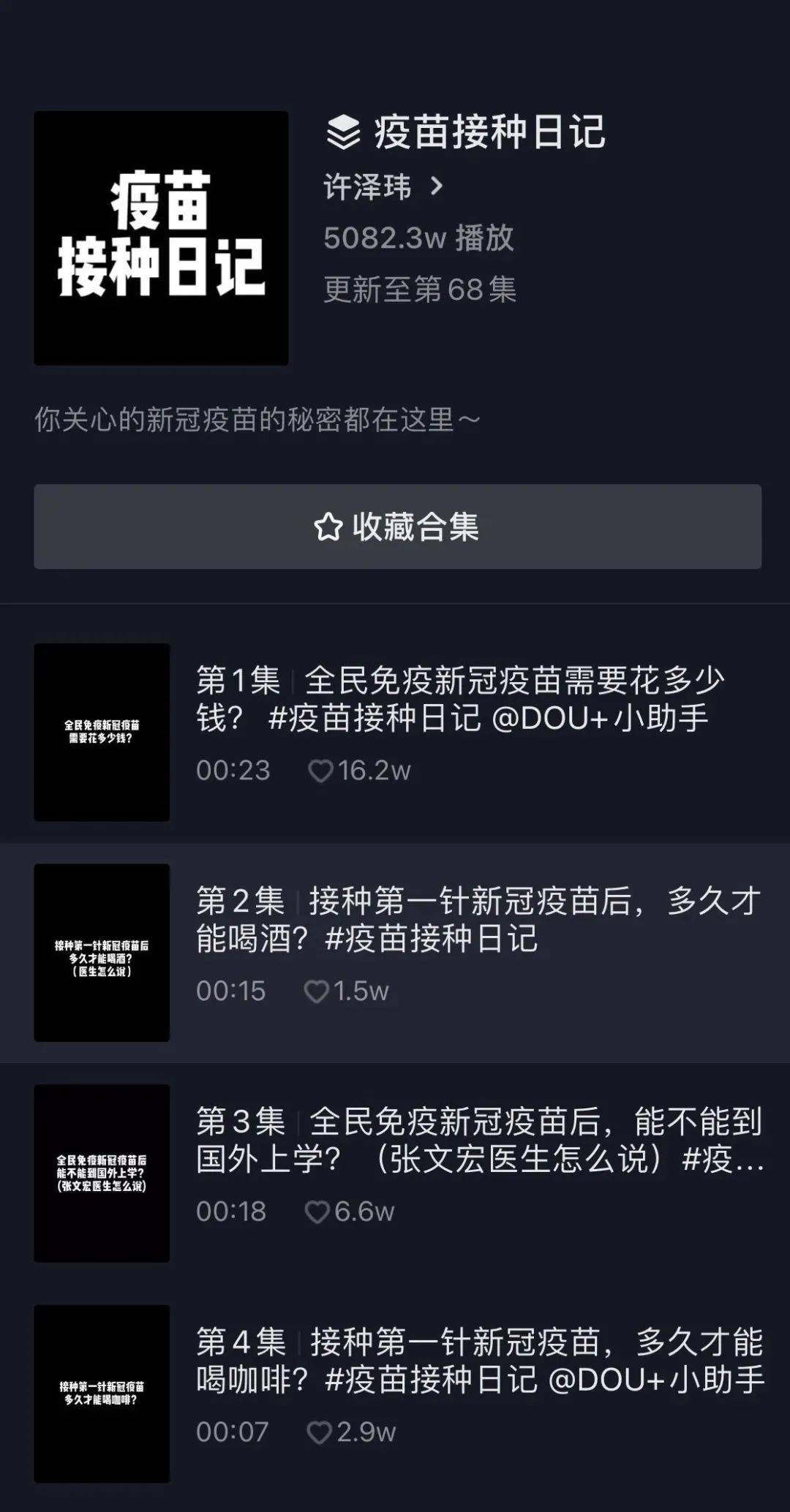The height and width of the screenshot is (1512, 790).
Task: Open the 疫苗接种日记 collection cover
Action: [x=161, y=238]
